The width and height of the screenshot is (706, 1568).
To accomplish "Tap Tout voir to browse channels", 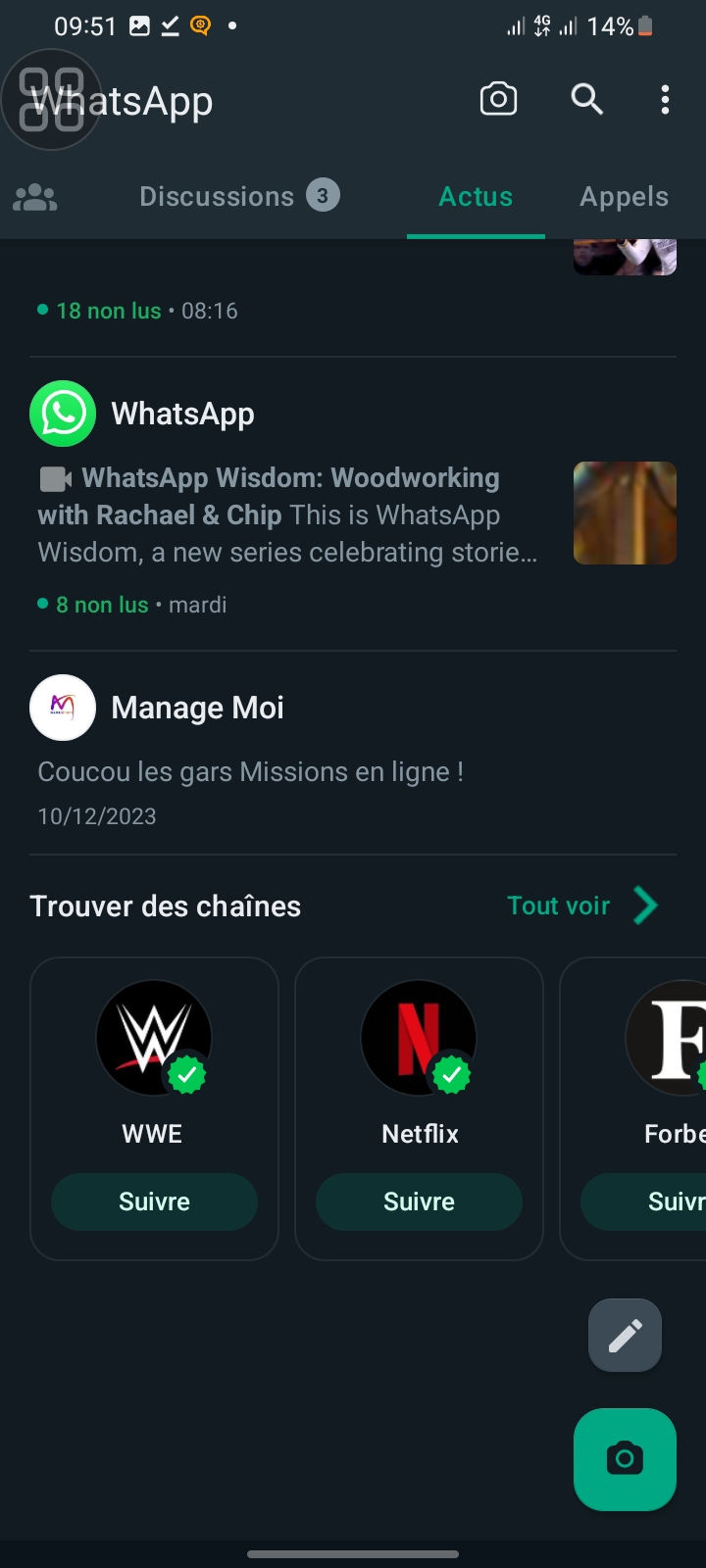I will (581, 906).
